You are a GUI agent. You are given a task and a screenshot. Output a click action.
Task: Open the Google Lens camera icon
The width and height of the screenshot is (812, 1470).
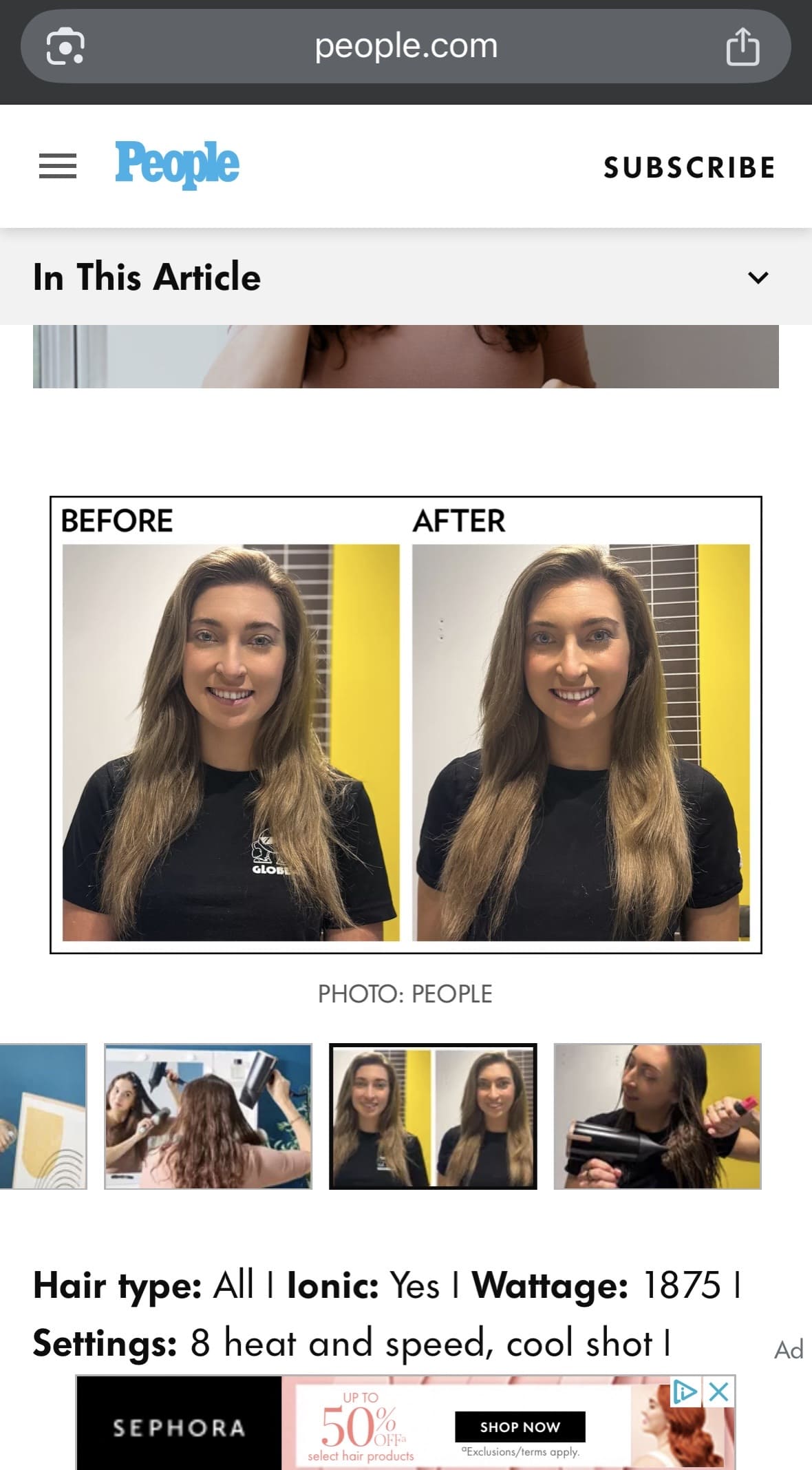(x=65, y=46)
